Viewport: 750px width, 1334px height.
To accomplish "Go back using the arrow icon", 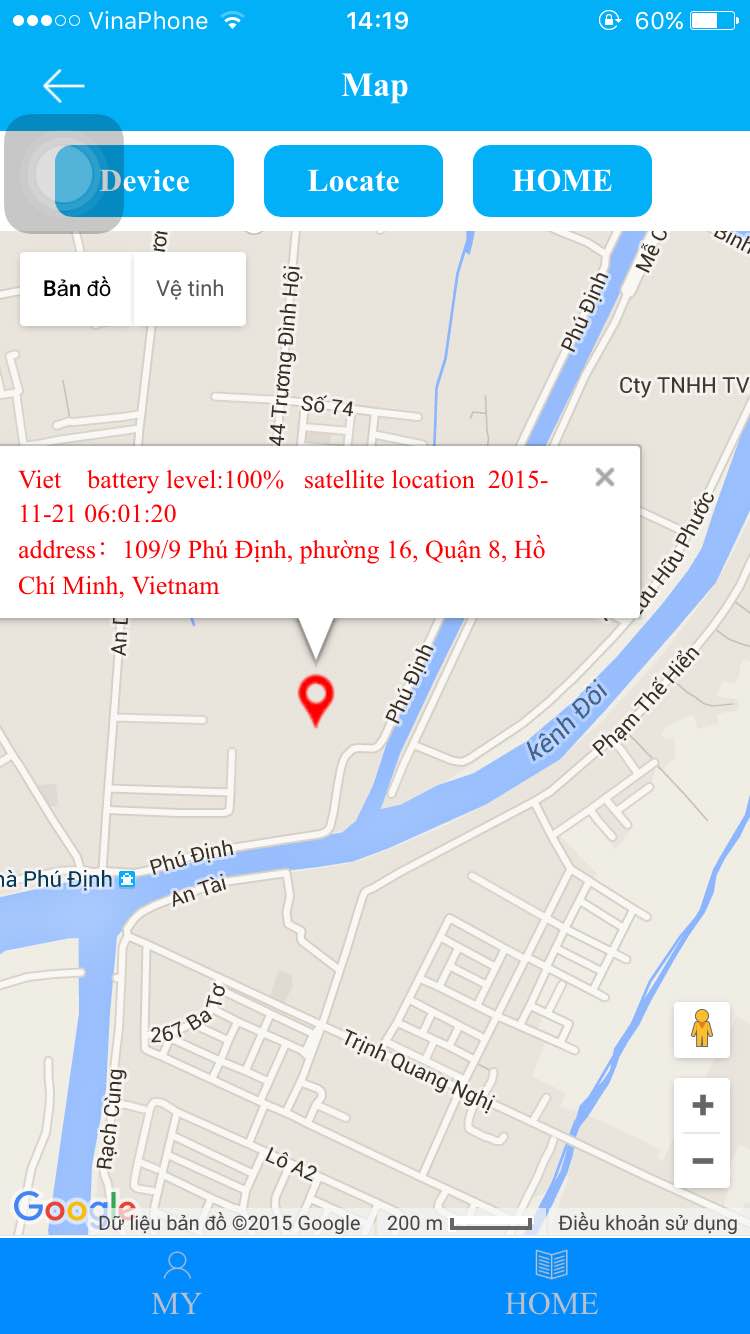I will pyautogui.click(x=63, y=86).
